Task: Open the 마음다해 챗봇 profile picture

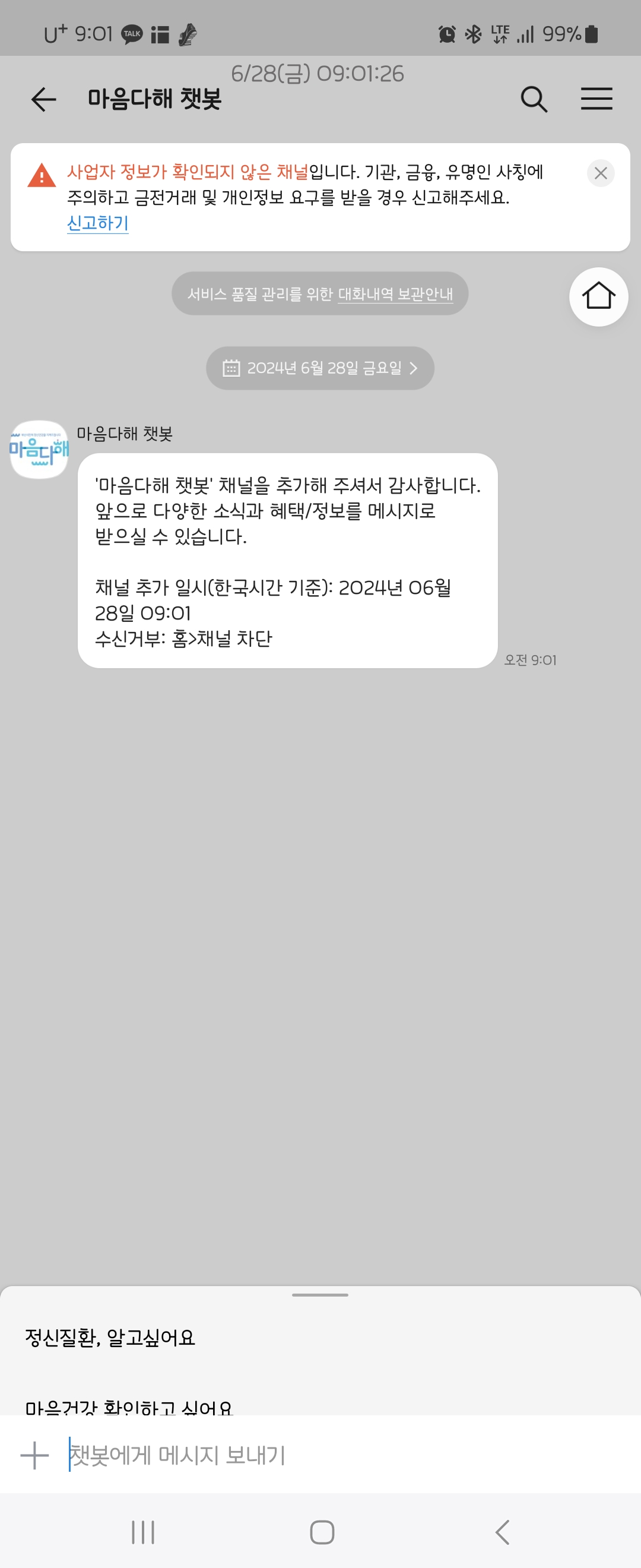Action: point(39,450)
